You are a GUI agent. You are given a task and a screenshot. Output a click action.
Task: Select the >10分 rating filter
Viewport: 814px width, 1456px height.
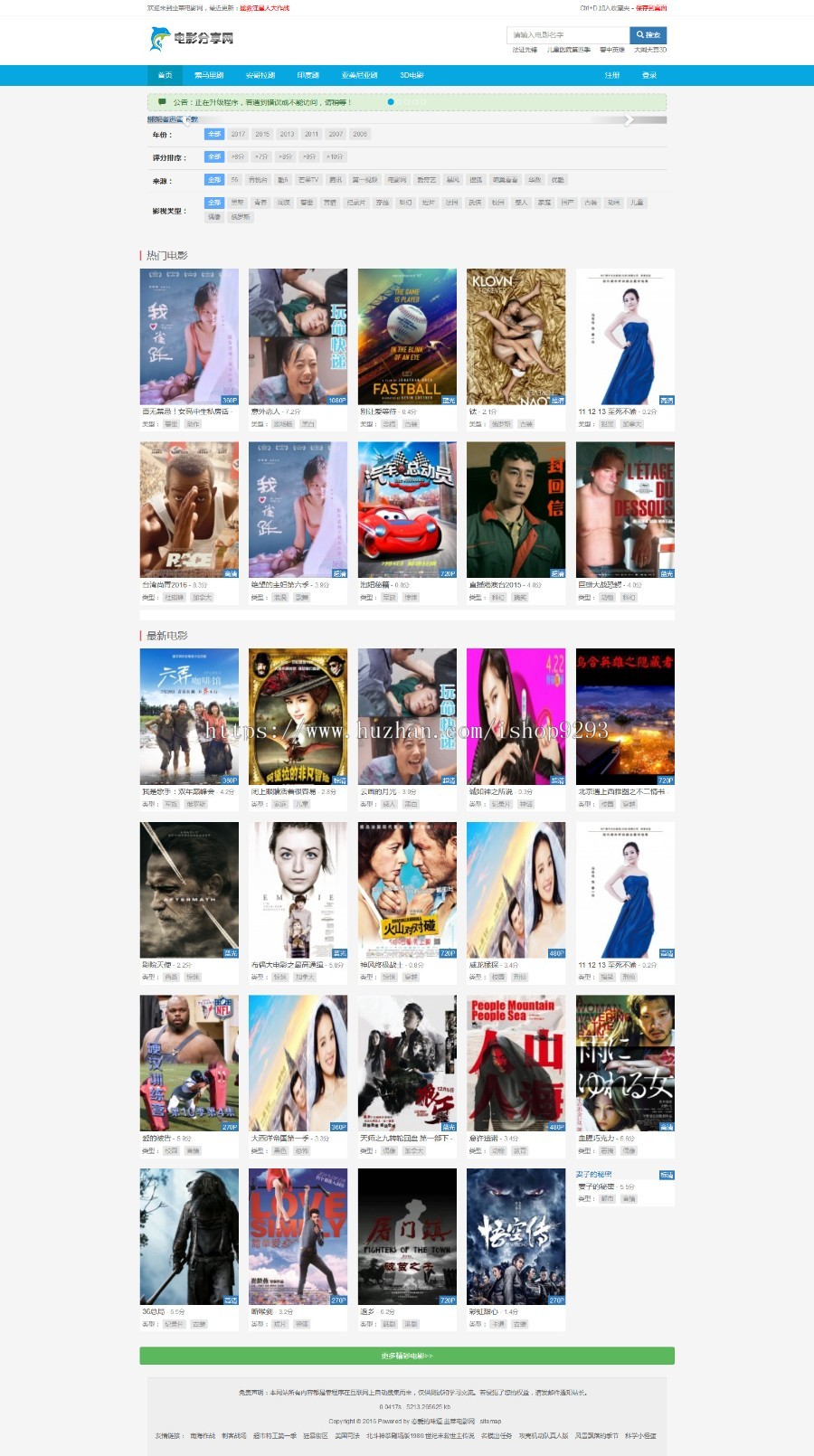click(x=335, y=156)
